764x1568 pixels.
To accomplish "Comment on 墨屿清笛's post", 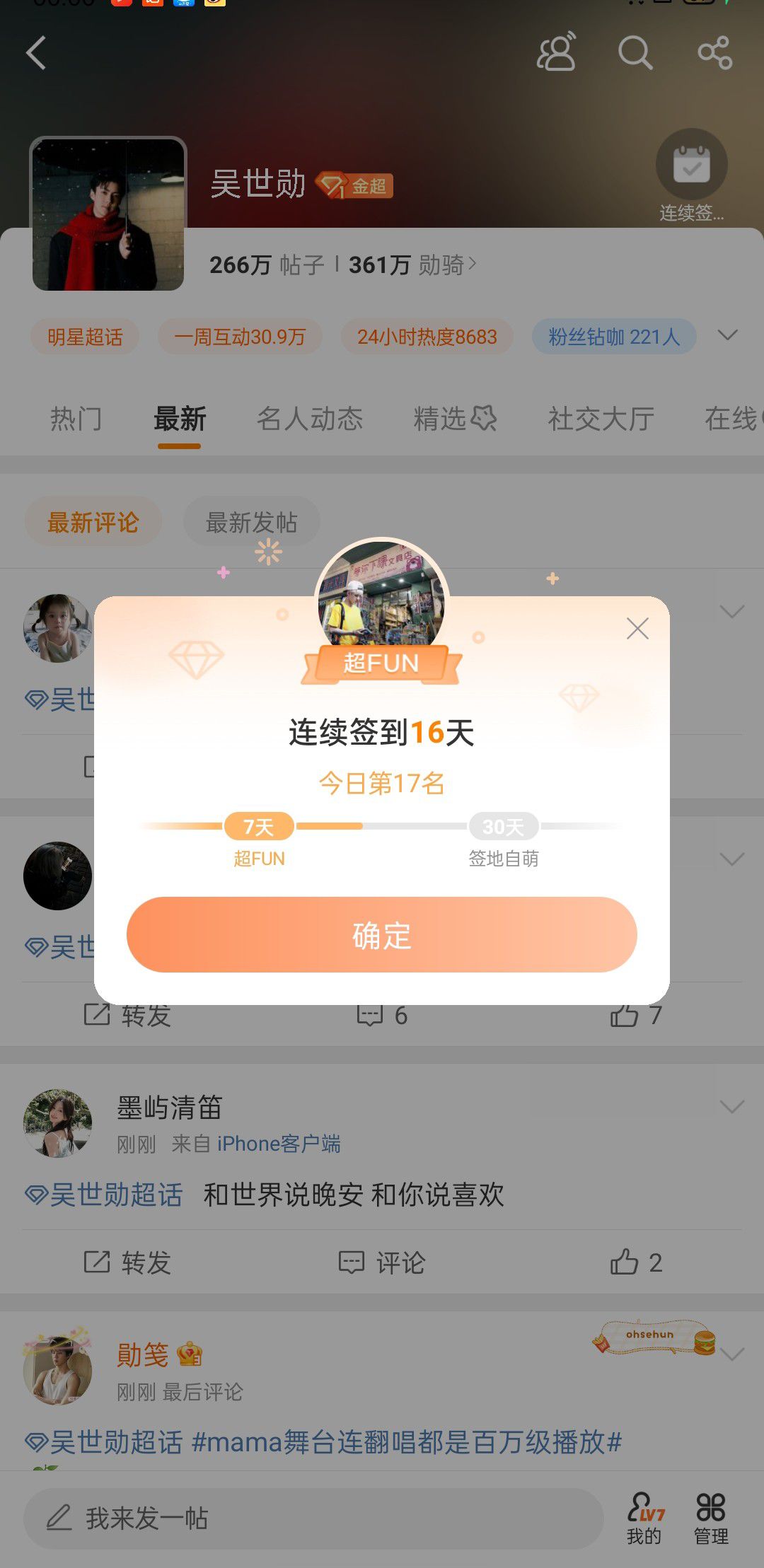I will (x=381, y=1262).
